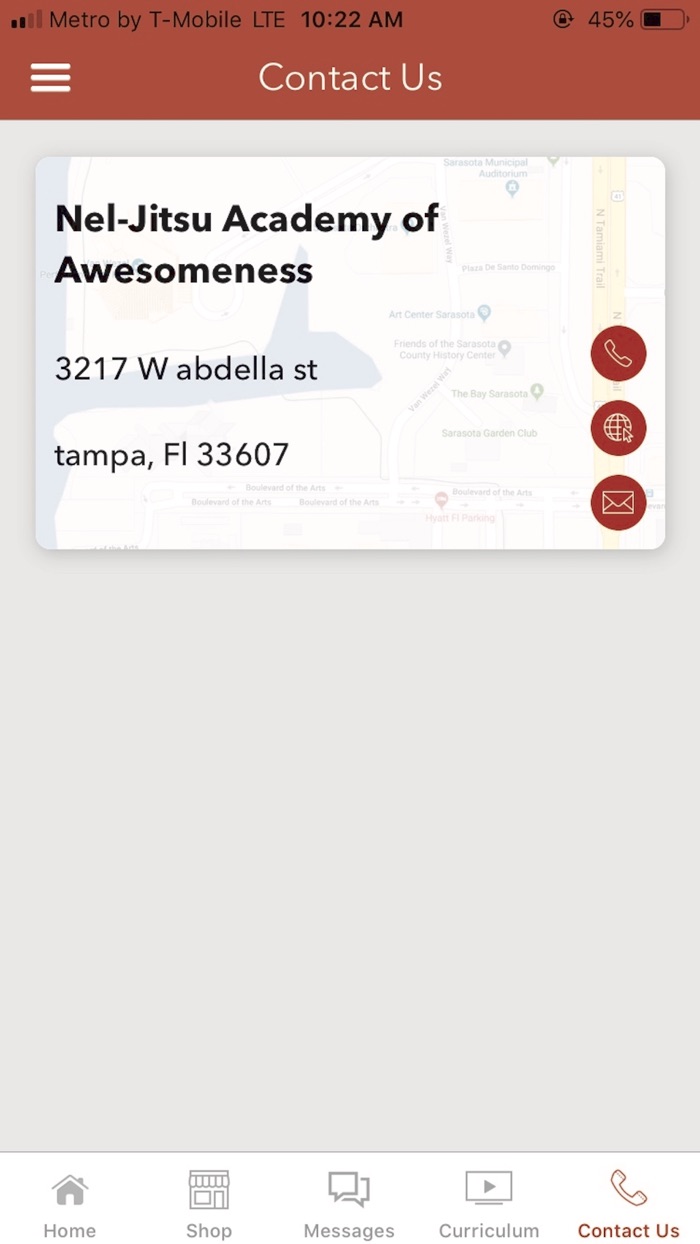Open the academy website globe icon
Image resolution: width=700 pixels, height=1244 pixels.
pos(618,428)
